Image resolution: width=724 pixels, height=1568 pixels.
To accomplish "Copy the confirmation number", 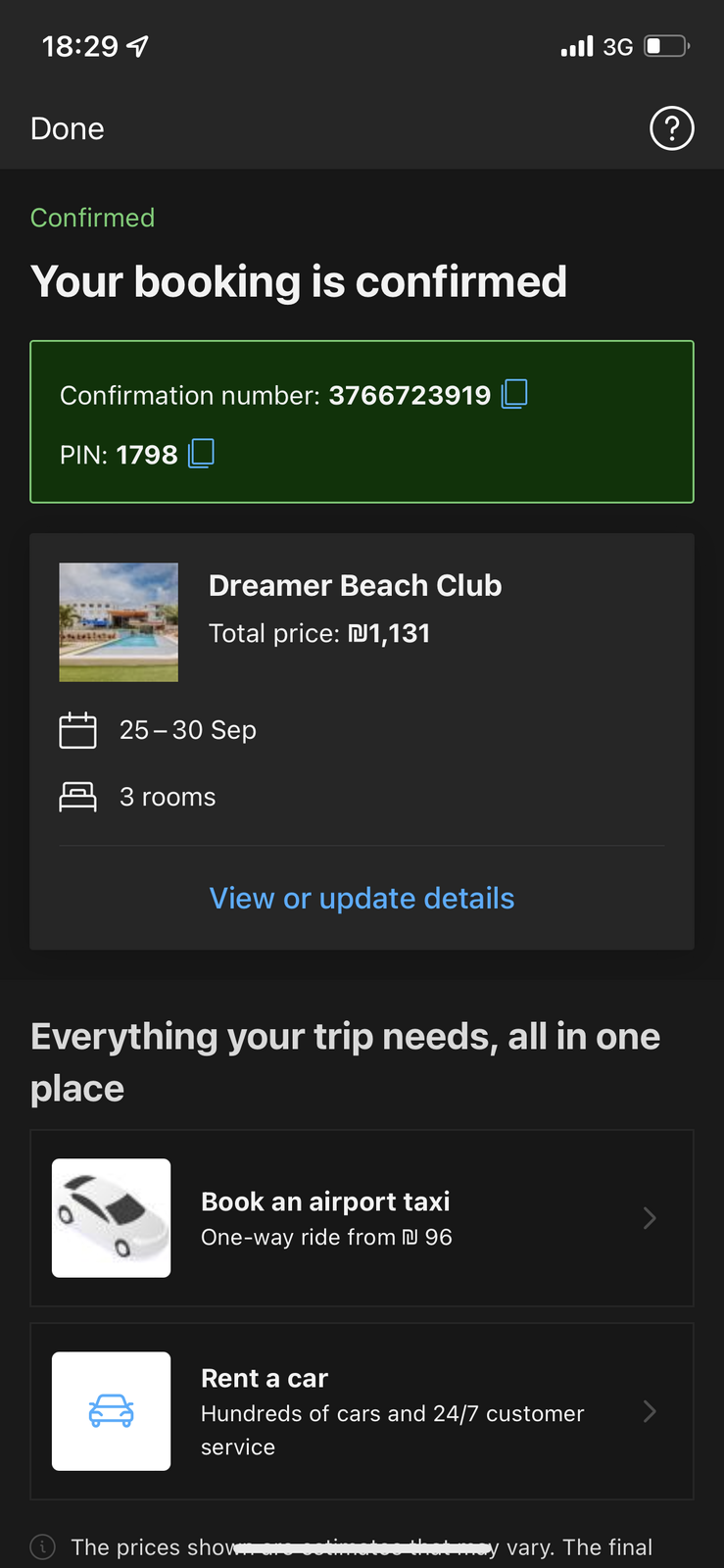I will point(514,394).
